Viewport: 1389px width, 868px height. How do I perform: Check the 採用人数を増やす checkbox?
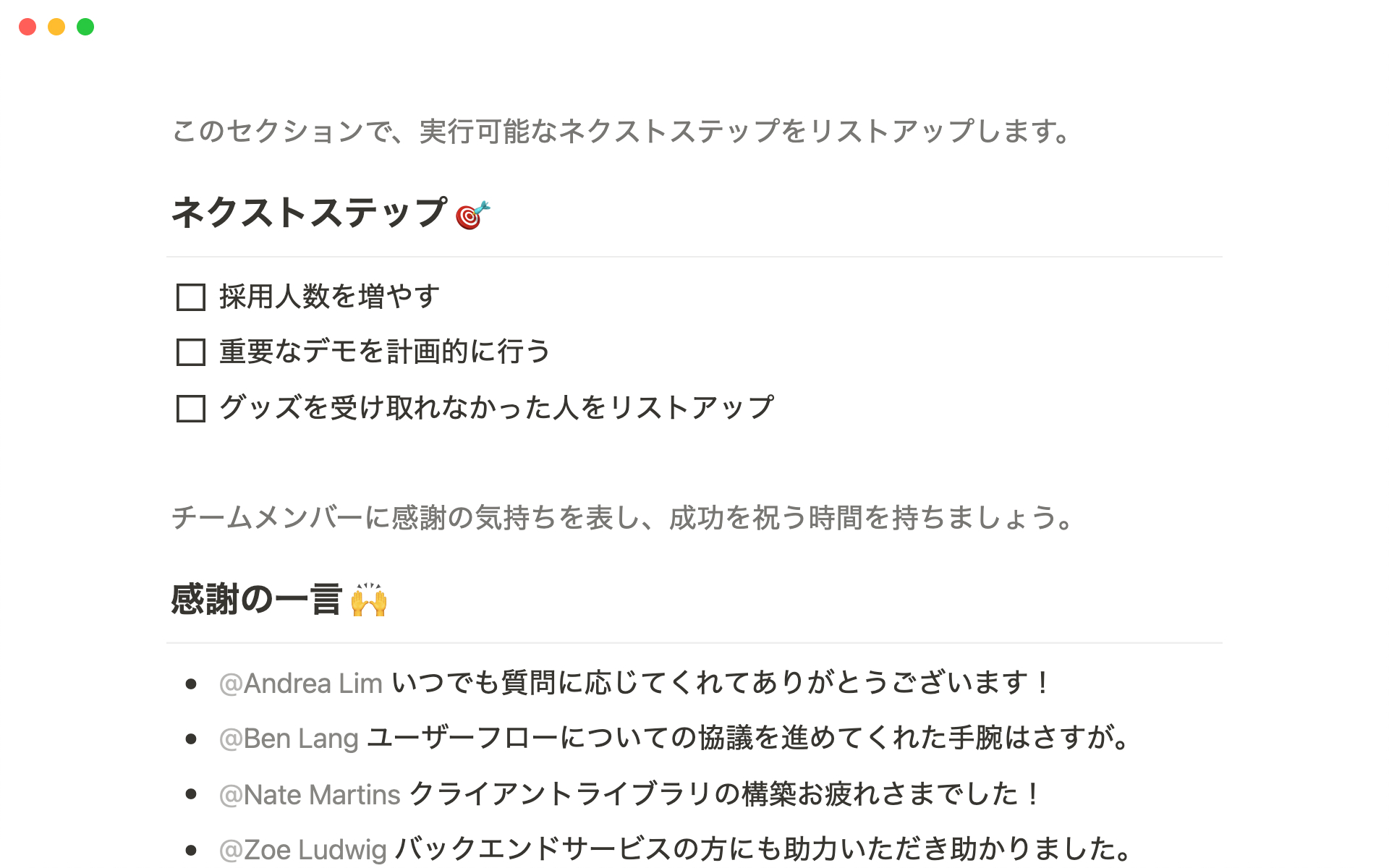click(191, 297)
